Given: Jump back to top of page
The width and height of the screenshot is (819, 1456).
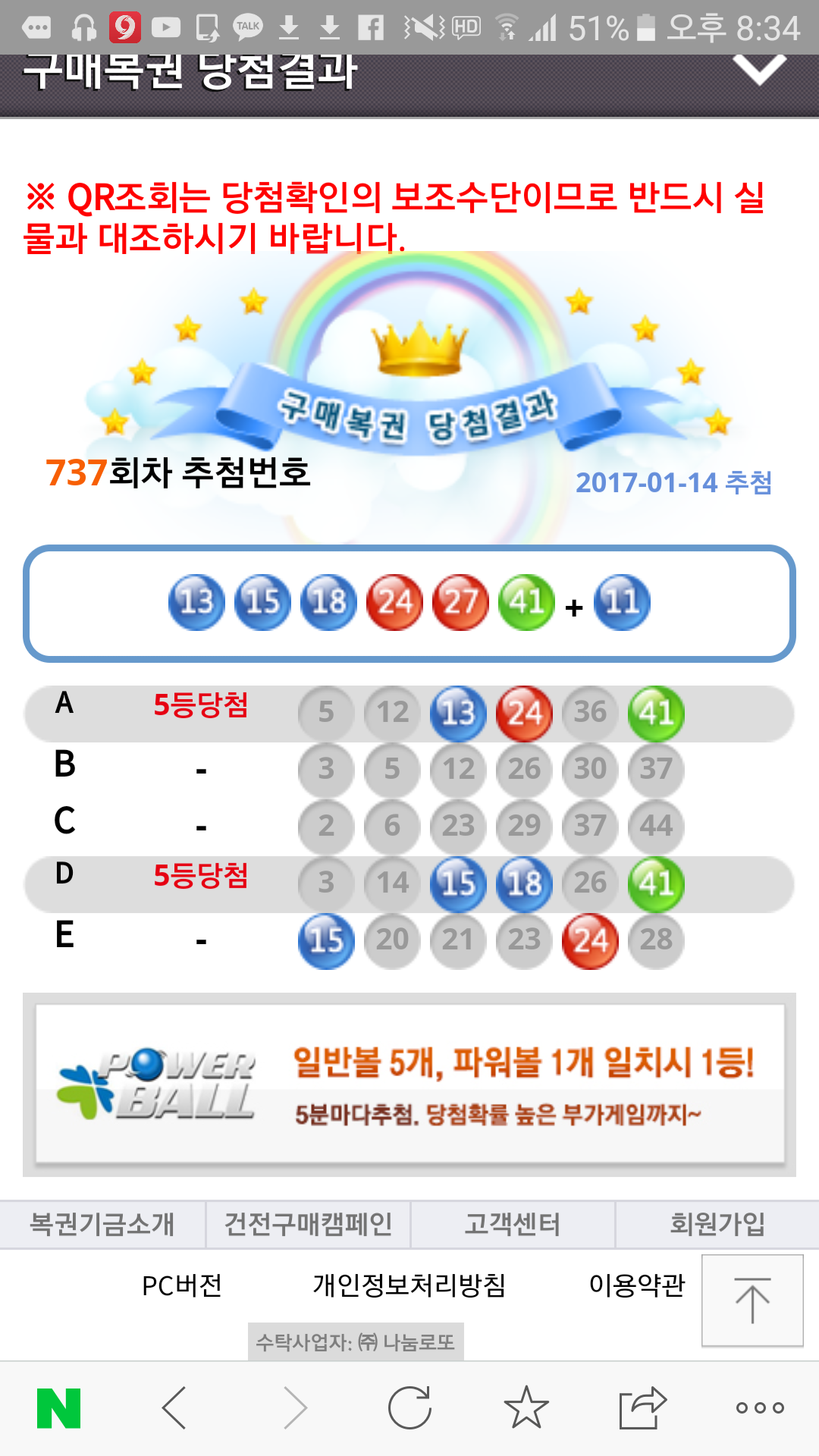Looking at the screenshot, I should click(x=752, y=1300).
